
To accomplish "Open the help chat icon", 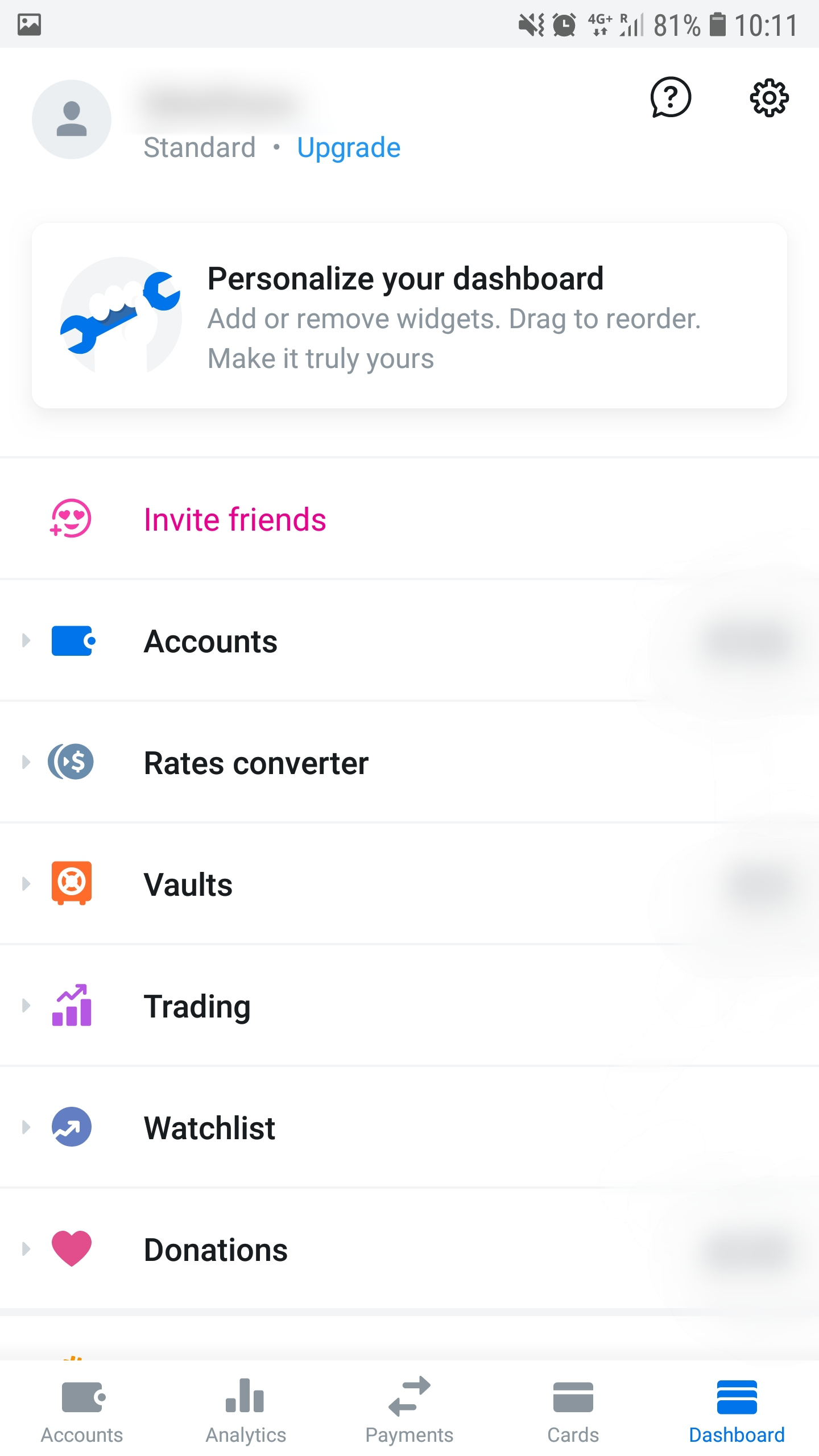I will pos(671,97).
